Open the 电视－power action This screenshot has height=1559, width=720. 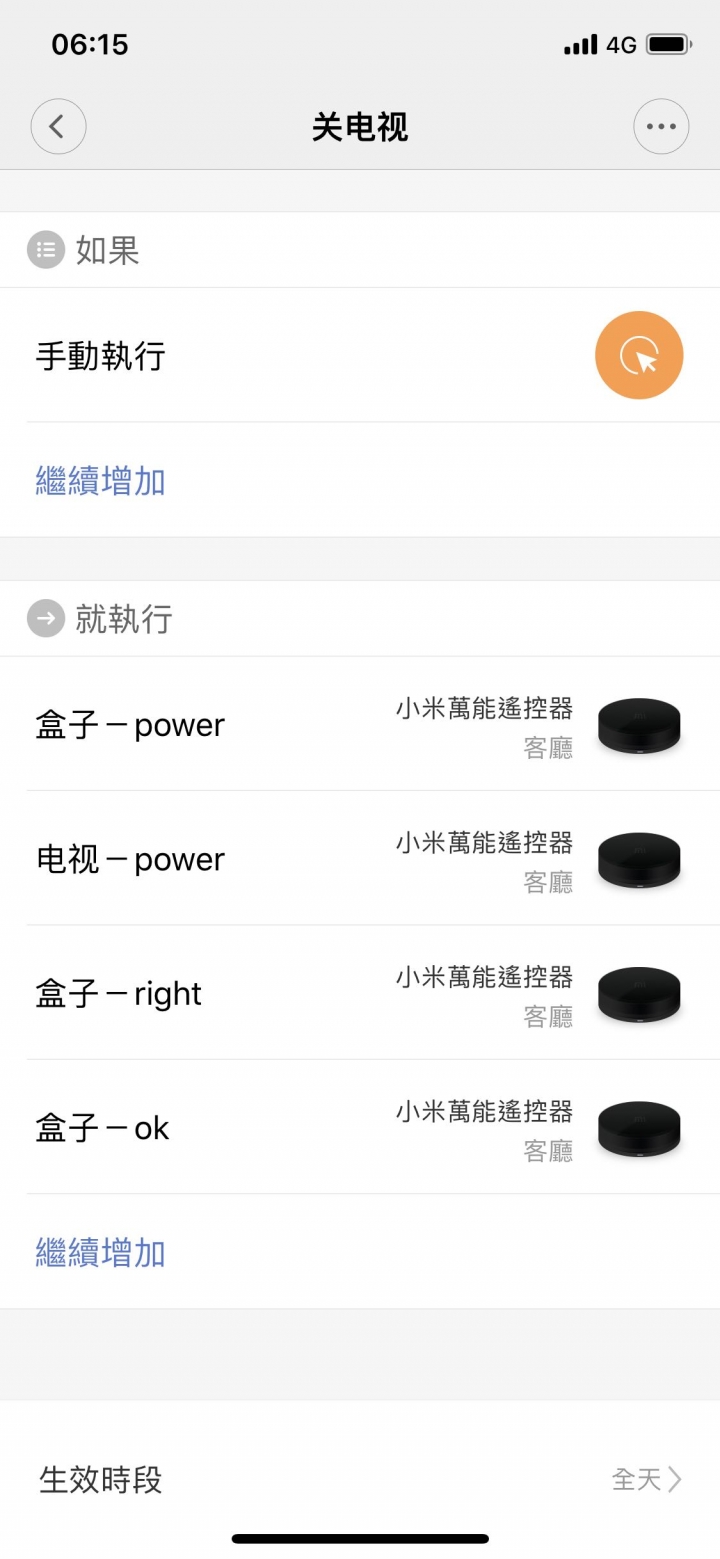pyautogui.click(x=360, y=859)
